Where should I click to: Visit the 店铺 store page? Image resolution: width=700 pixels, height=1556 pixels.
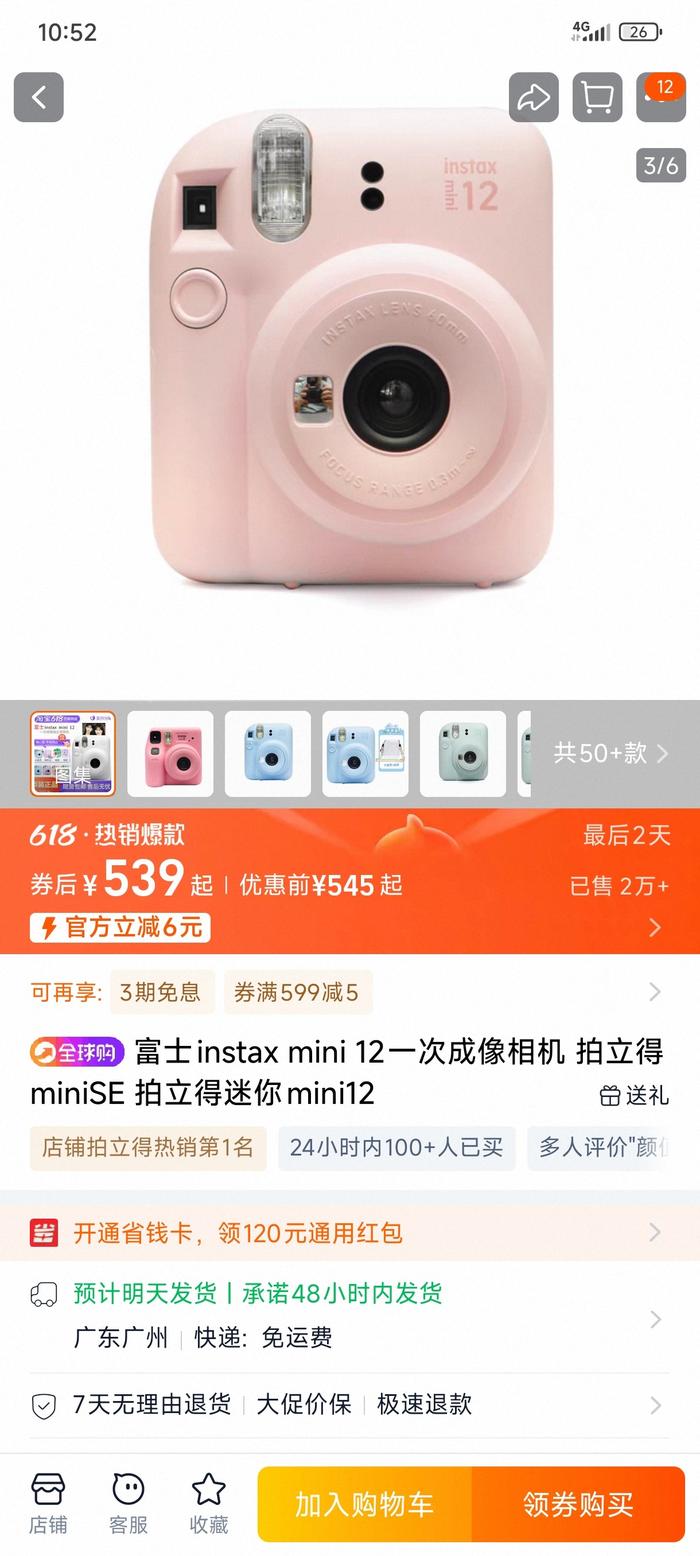tap(48, 1503)
